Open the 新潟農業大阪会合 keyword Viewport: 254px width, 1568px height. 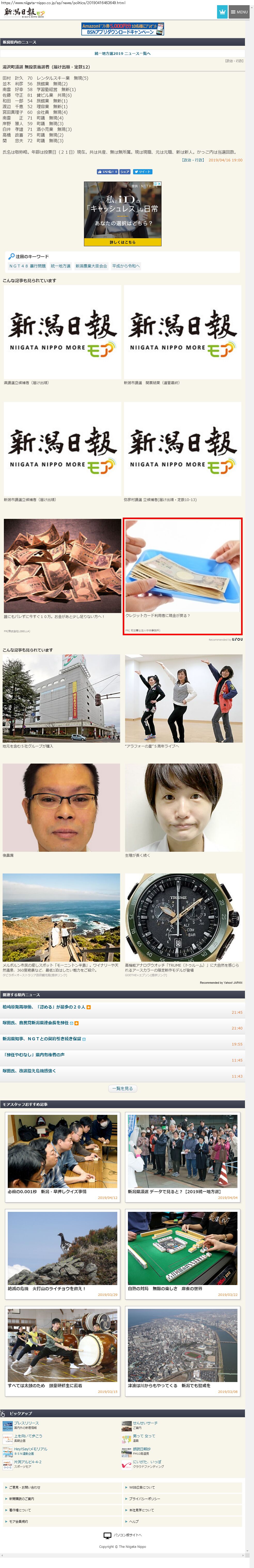click(91, 266)
